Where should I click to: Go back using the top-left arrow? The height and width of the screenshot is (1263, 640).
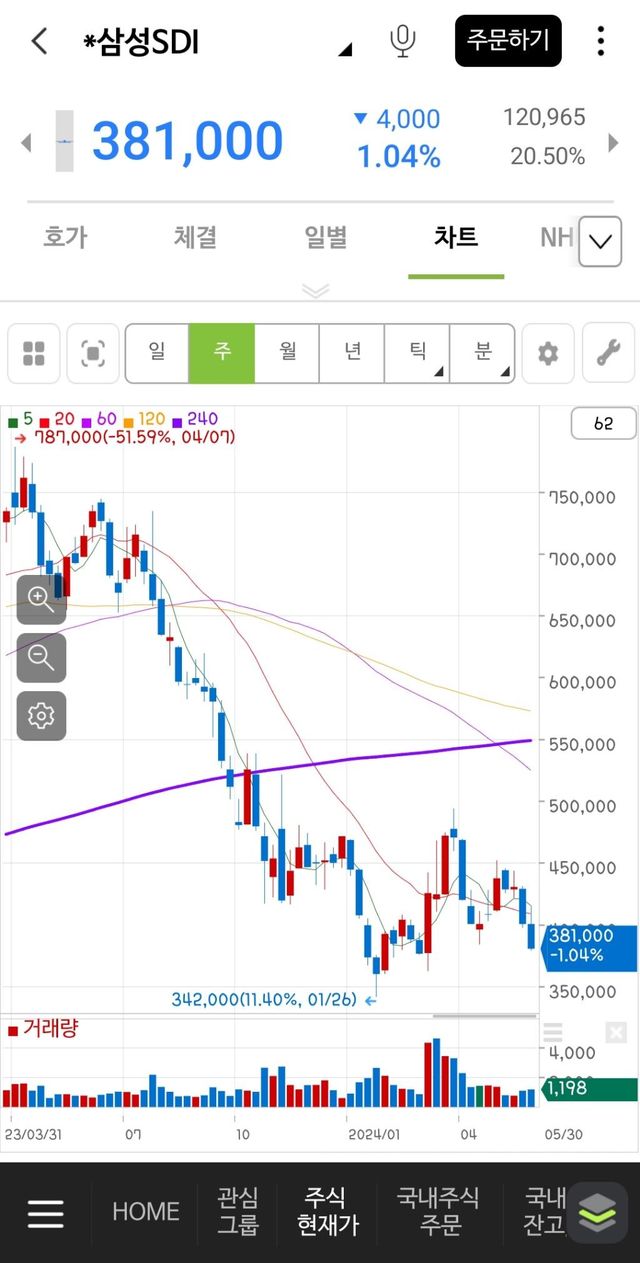click(x=39, y=41)
